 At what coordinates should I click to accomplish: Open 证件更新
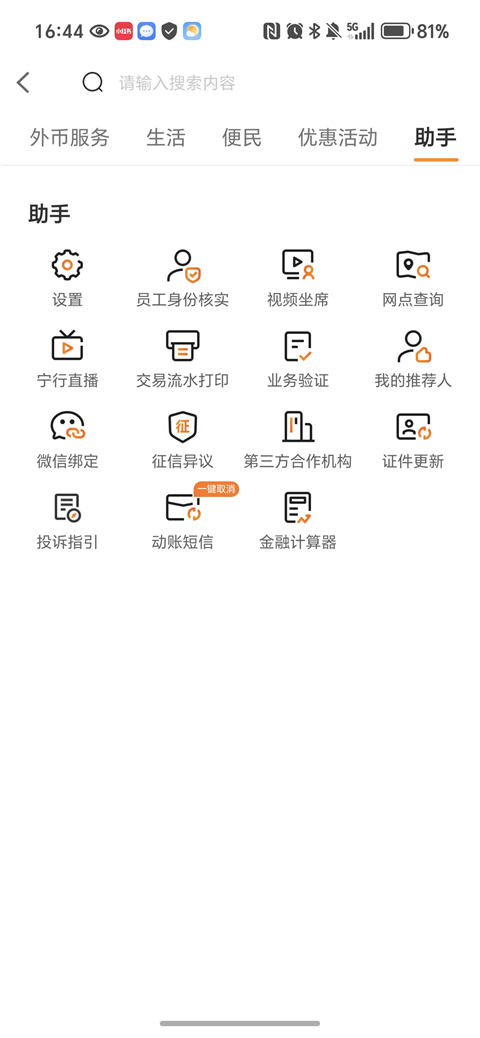coord(413,440)
